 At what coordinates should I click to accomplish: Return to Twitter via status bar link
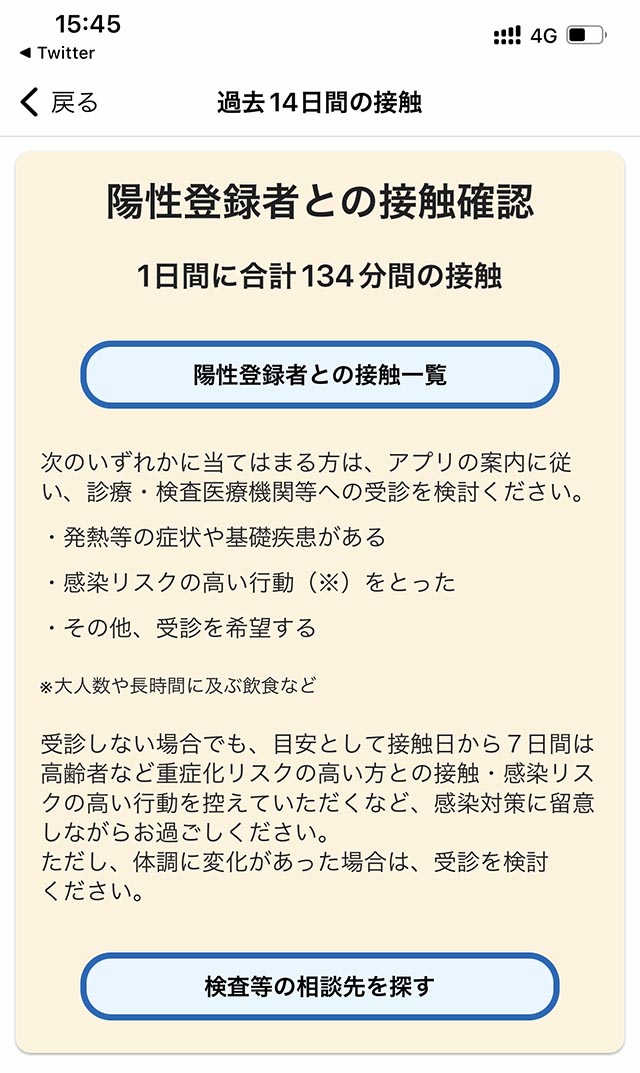tap(57, 53)
